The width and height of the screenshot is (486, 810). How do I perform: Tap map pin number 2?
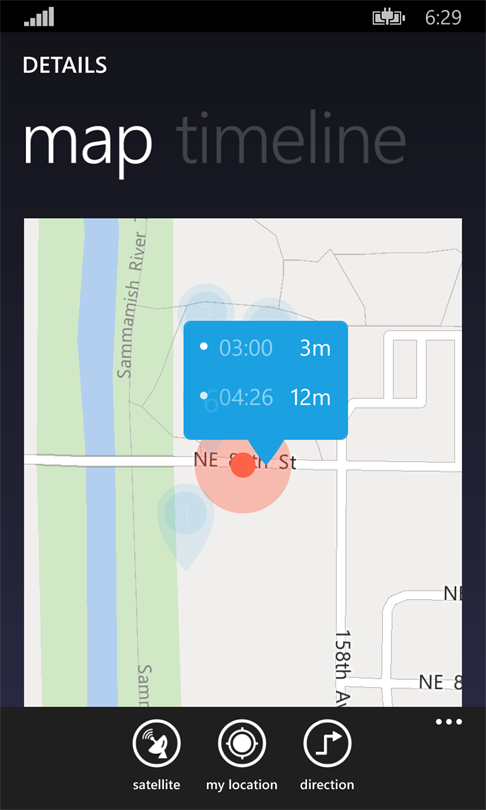click(x=205, y=309)
